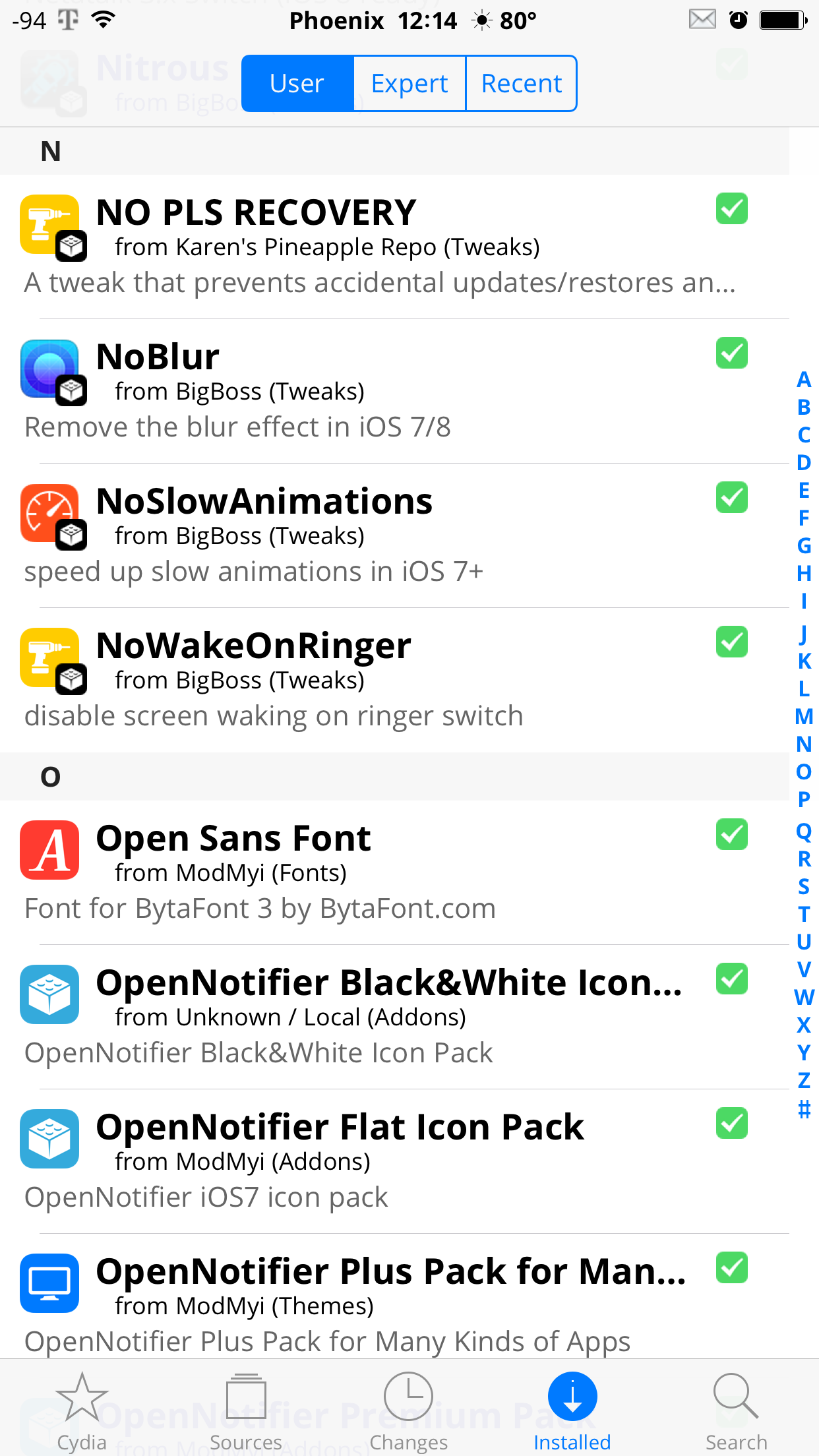The width and height of the screenshot is (819, 1456).
Task: Jump to letter W in the index
Action: click(804, 998)
